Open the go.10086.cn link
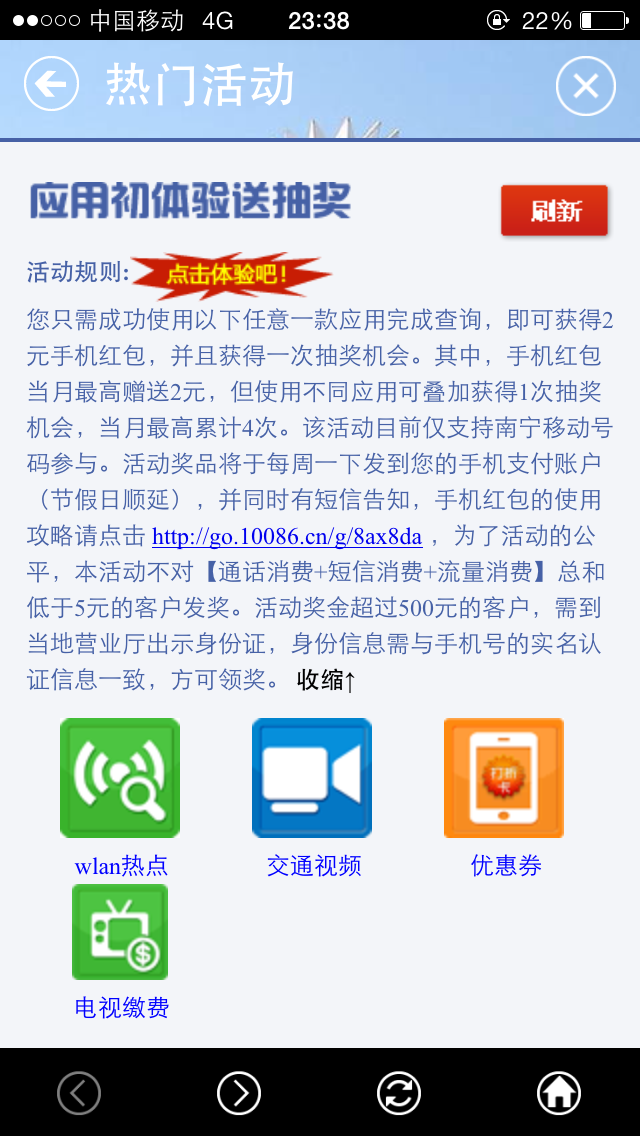Image resolution: width=640 pixels, height=1136 pixels. click(x=287, y=537)
